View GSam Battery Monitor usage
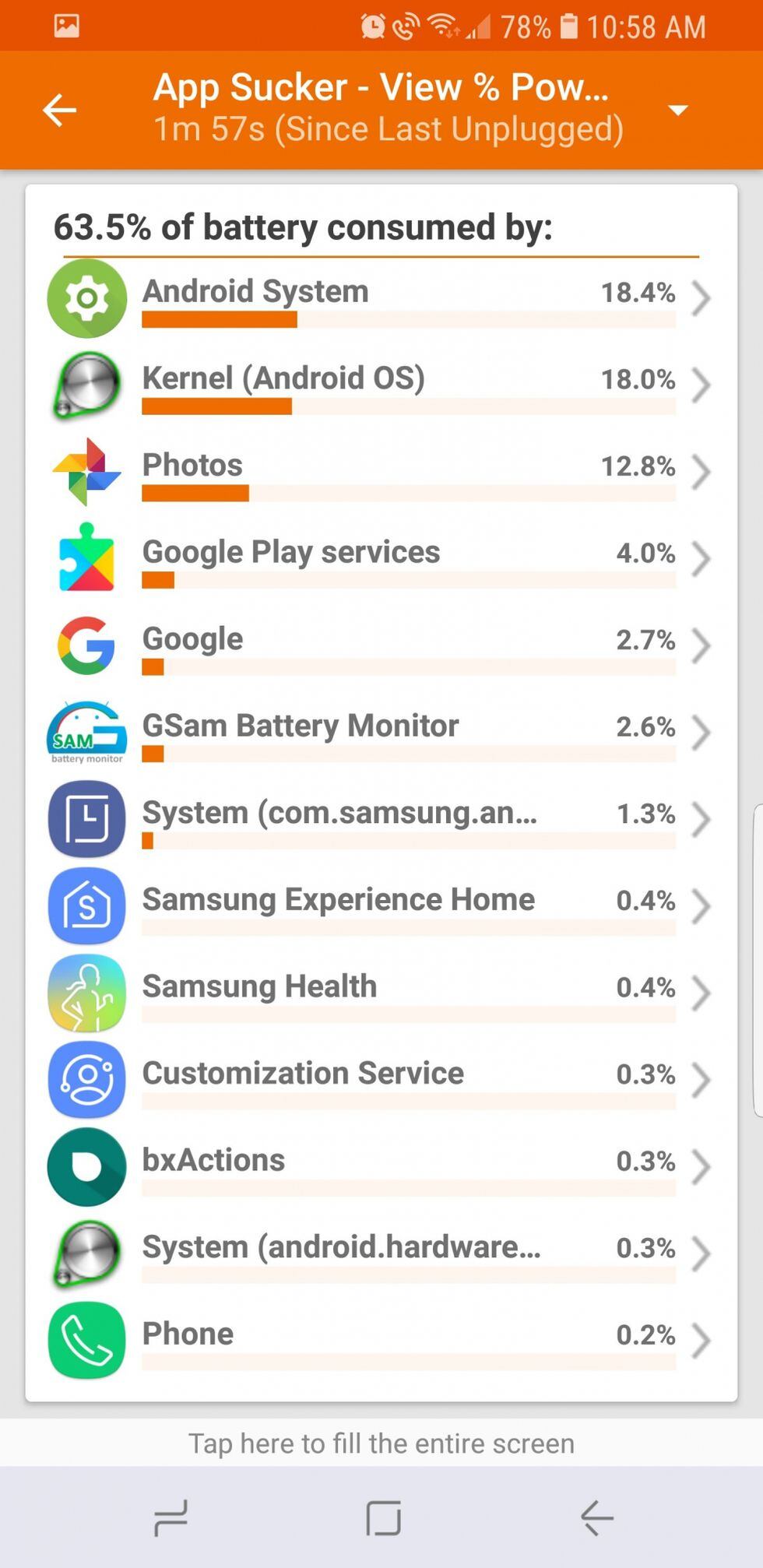 (380, 732)
